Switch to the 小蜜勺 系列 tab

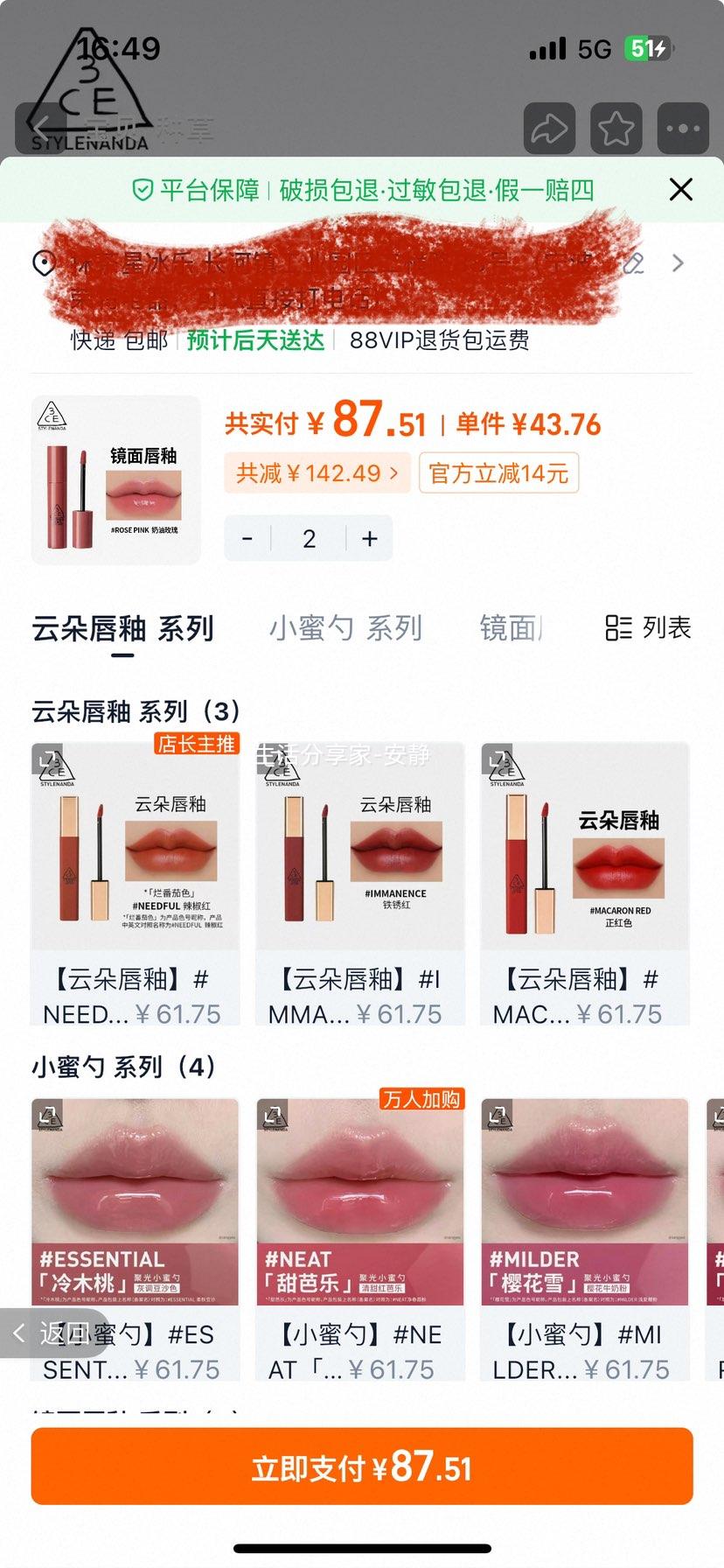click(346, 629)
